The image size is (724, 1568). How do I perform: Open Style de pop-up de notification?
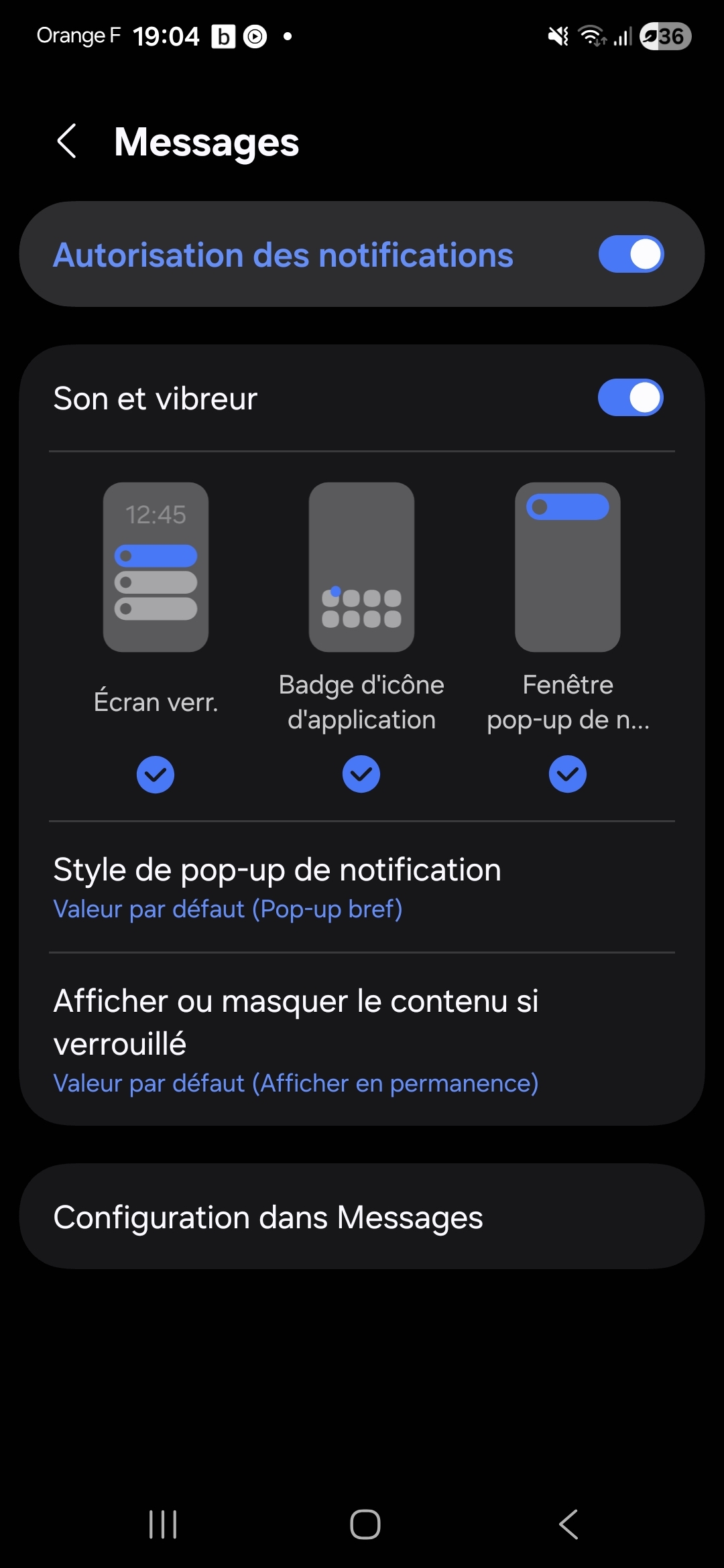pyautogui.click(x=362, y=887)
